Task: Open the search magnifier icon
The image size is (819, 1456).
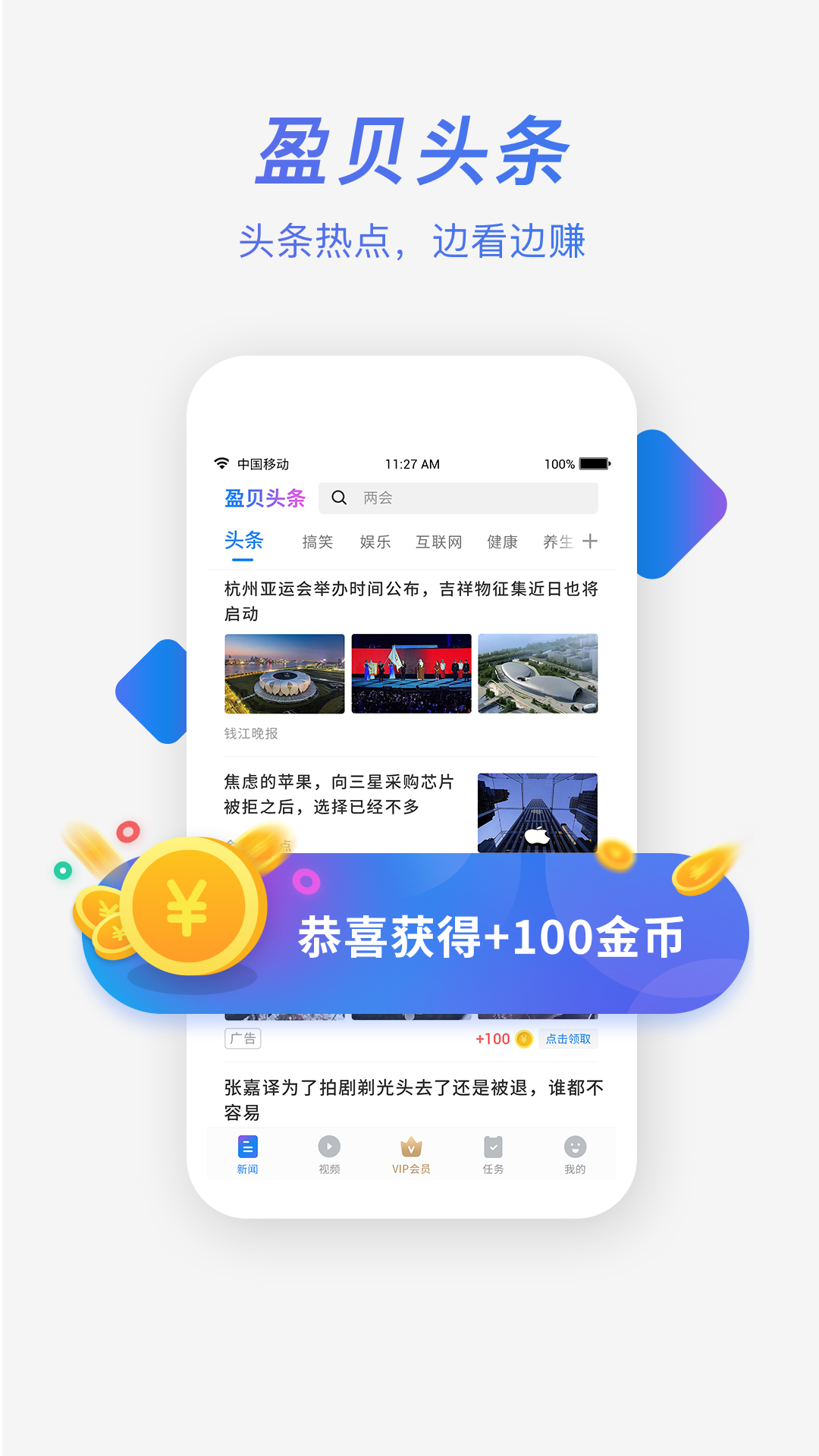Action: tap(339, 498)
